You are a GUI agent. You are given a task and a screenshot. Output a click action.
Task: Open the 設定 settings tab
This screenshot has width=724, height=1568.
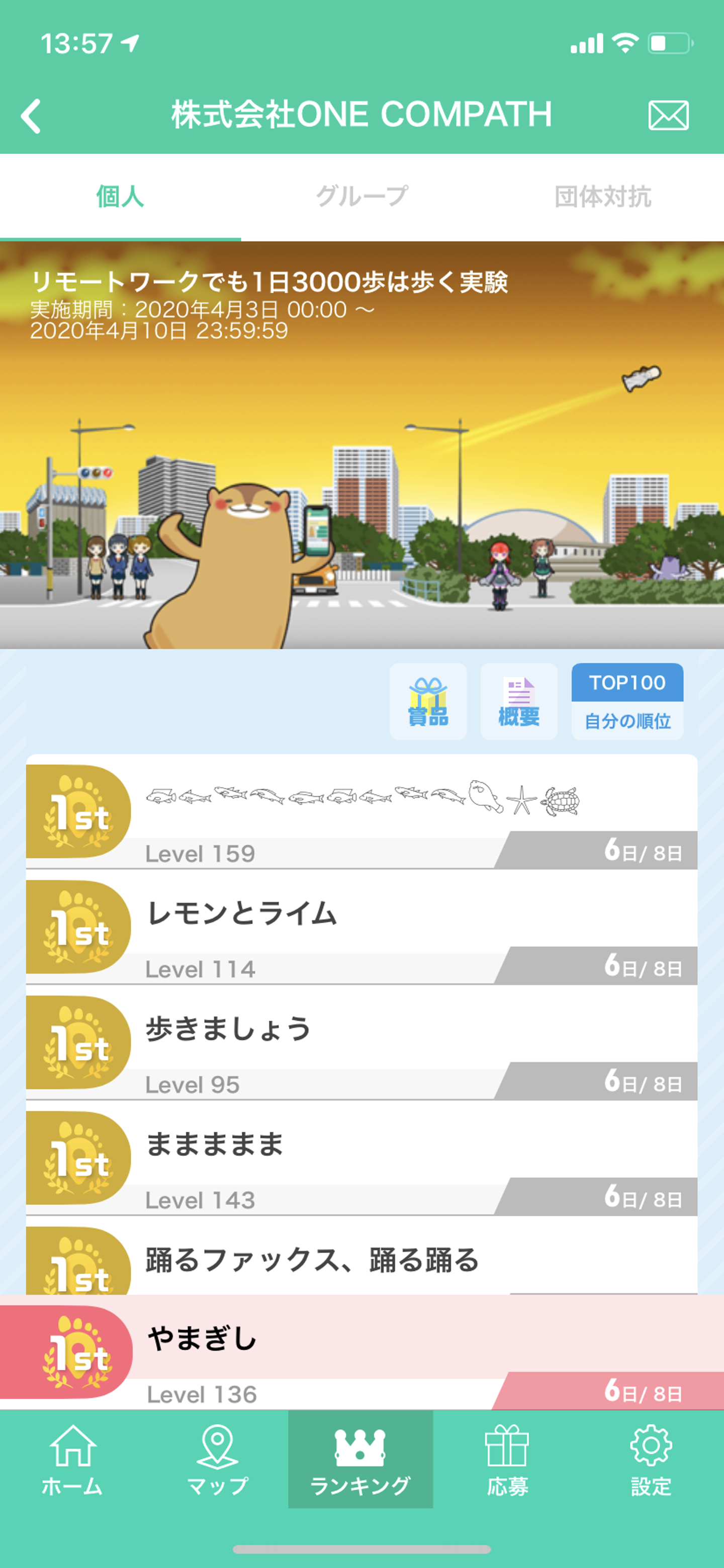(651, 1461)
